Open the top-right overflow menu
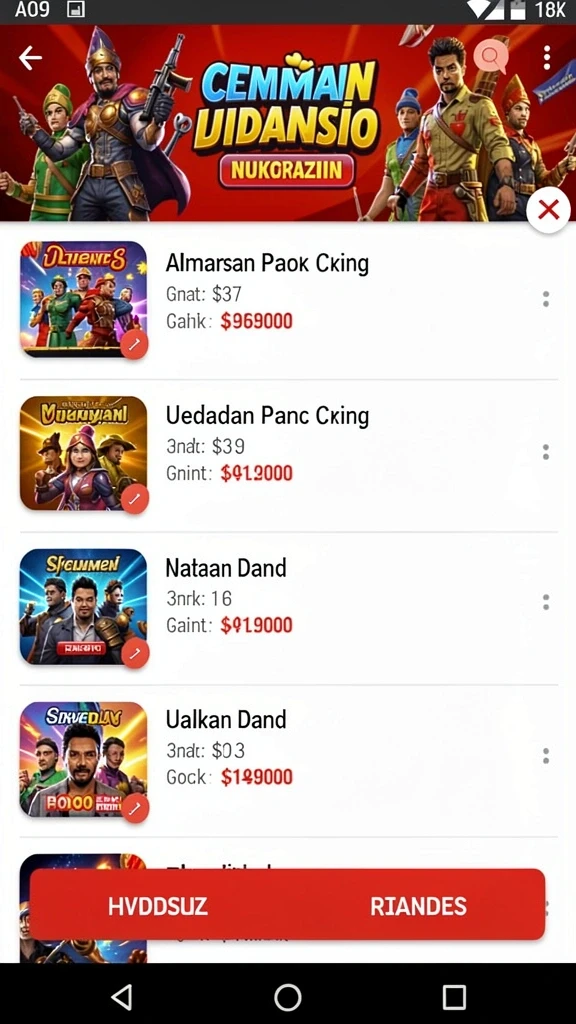The height and width of the screenshot is (1024, 576). pyautogui.click(x=547, y=57)
